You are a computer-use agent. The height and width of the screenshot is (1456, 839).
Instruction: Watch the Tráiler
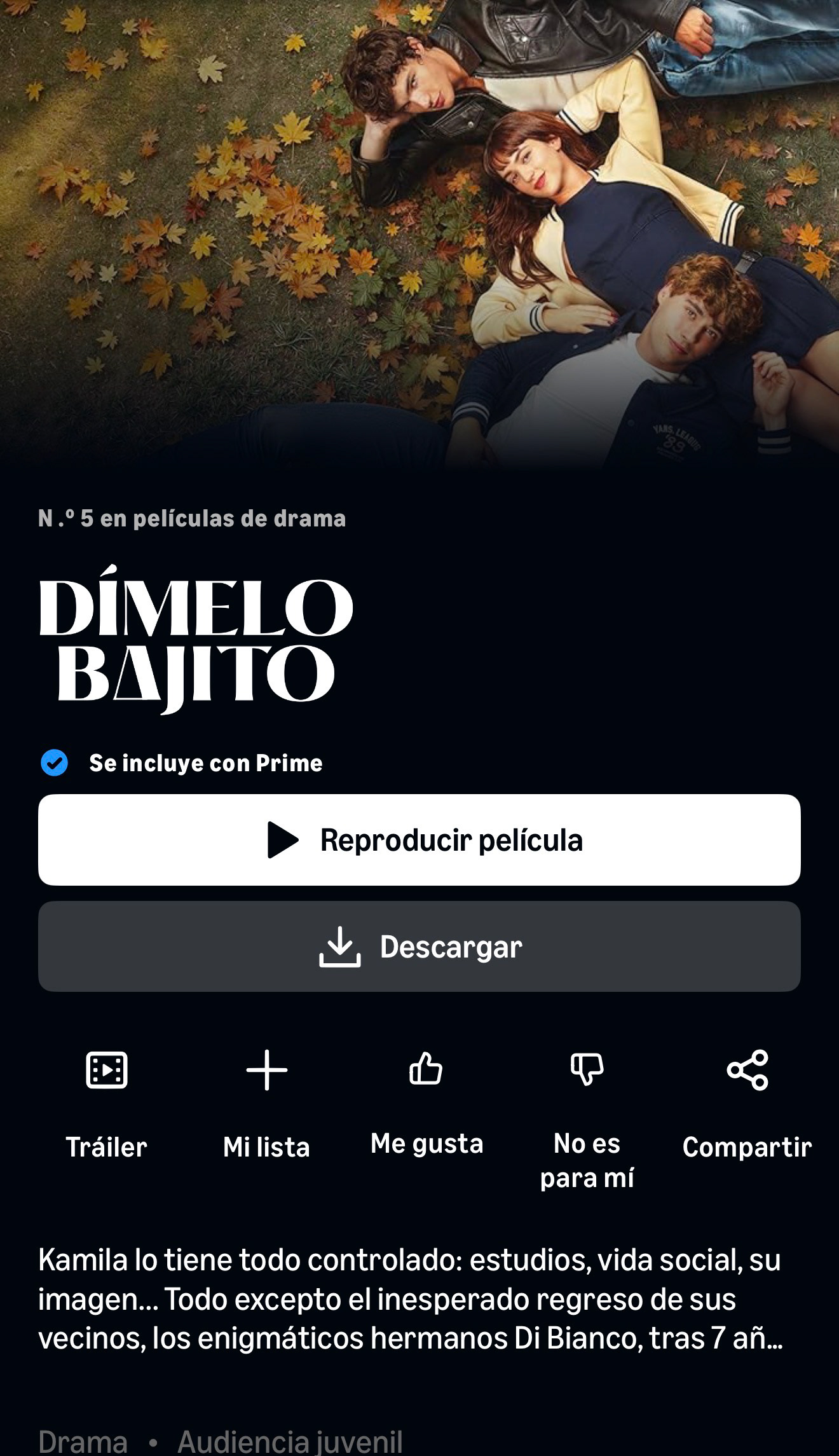[107, 1071]
